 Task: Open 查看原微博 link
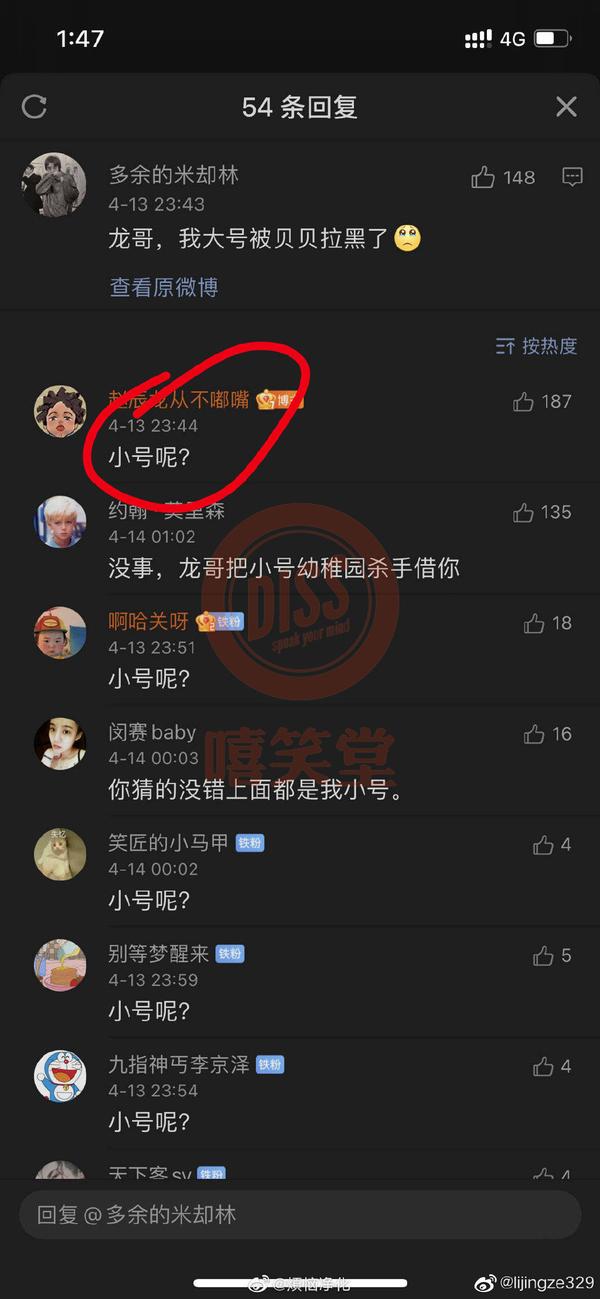[164, 287]
